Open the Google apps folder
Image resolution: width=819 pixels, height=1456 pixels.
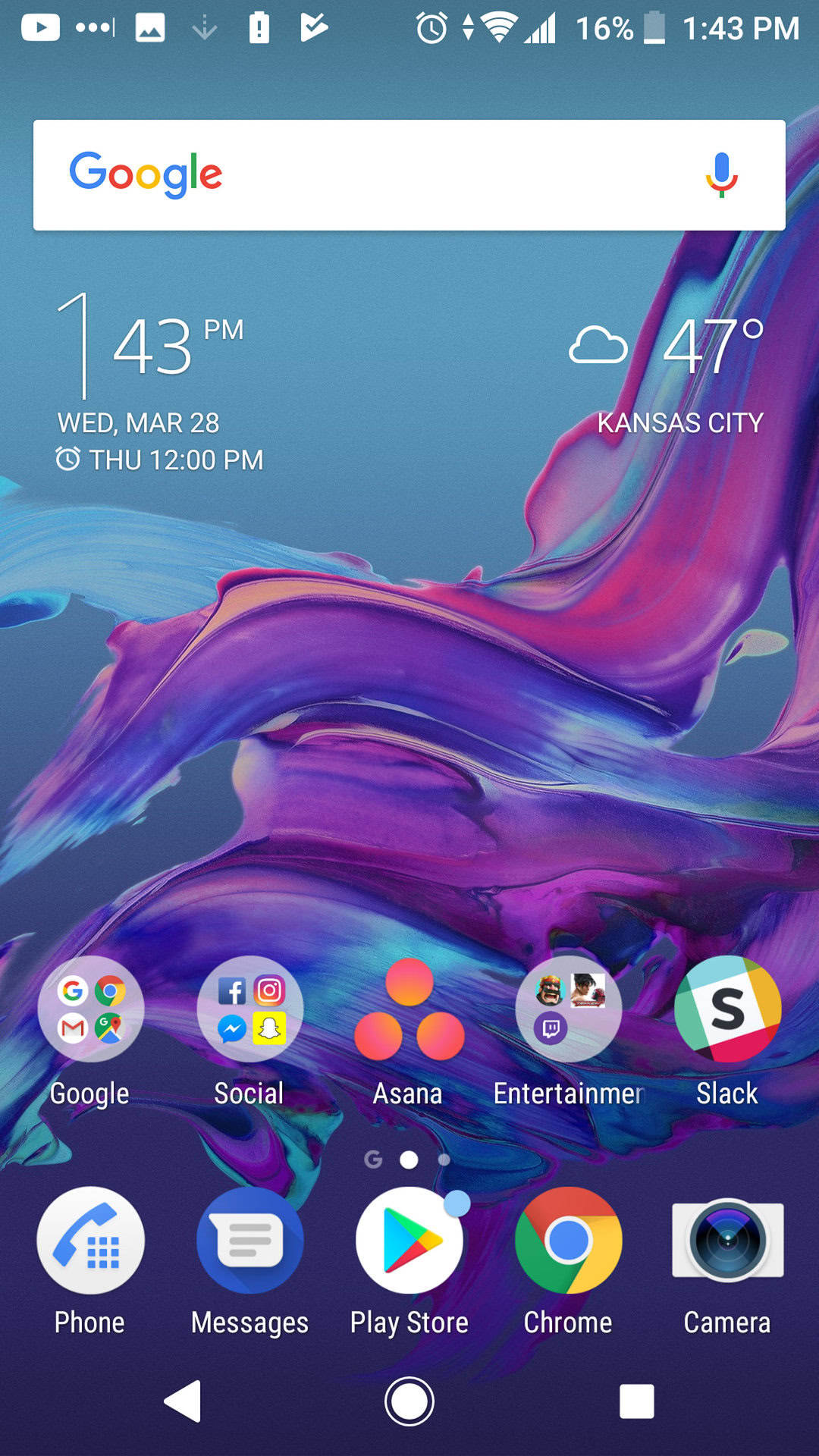[x=91, y=1010]
